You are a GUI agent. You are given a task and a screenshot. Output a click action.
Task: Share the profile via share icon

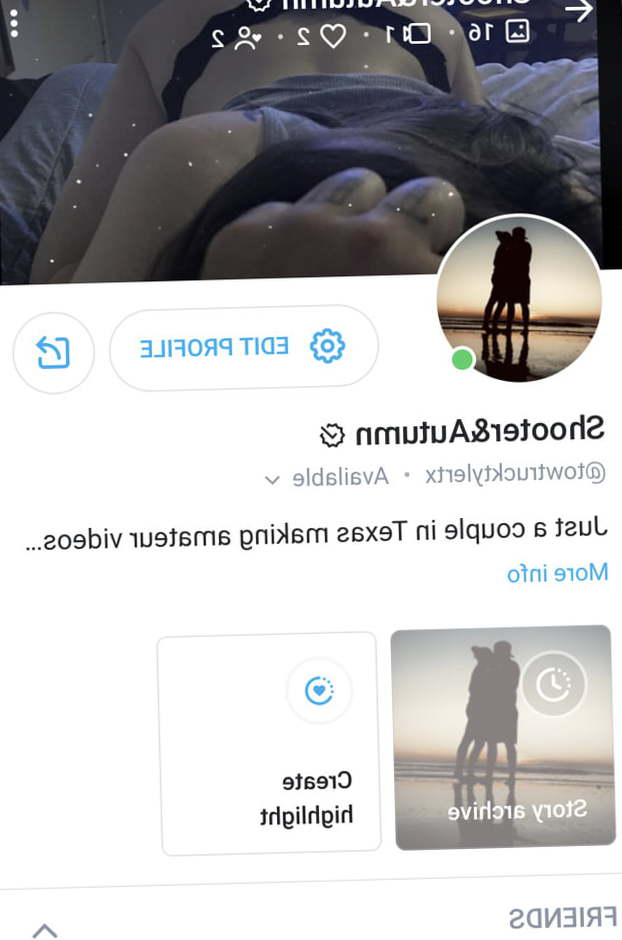(53, 352)
